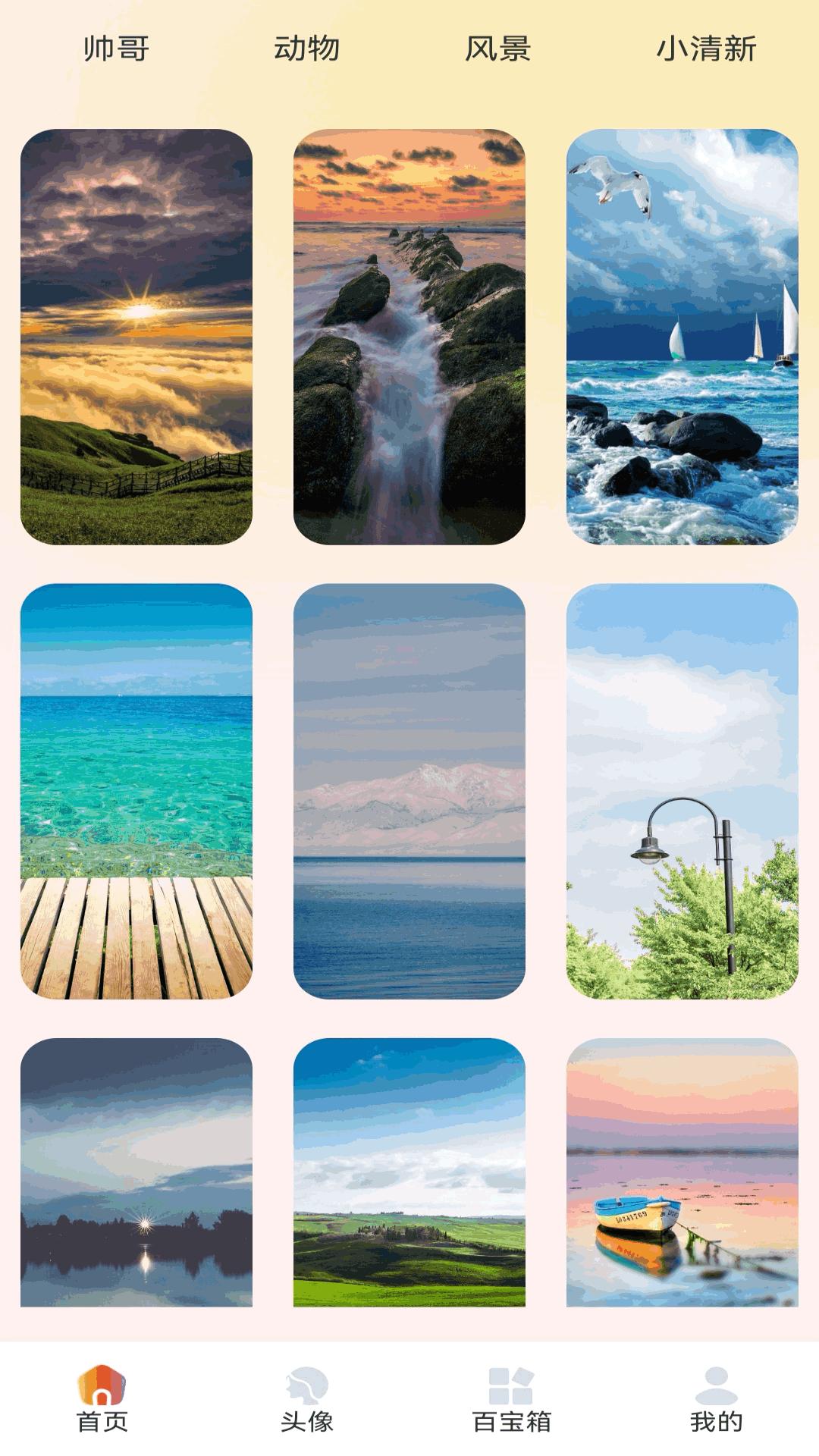Image resolution: width=819 pixels, height=1456 pixels.
Task: Open the dusk lake reflection wallpaper
Action: [136, 1172]
